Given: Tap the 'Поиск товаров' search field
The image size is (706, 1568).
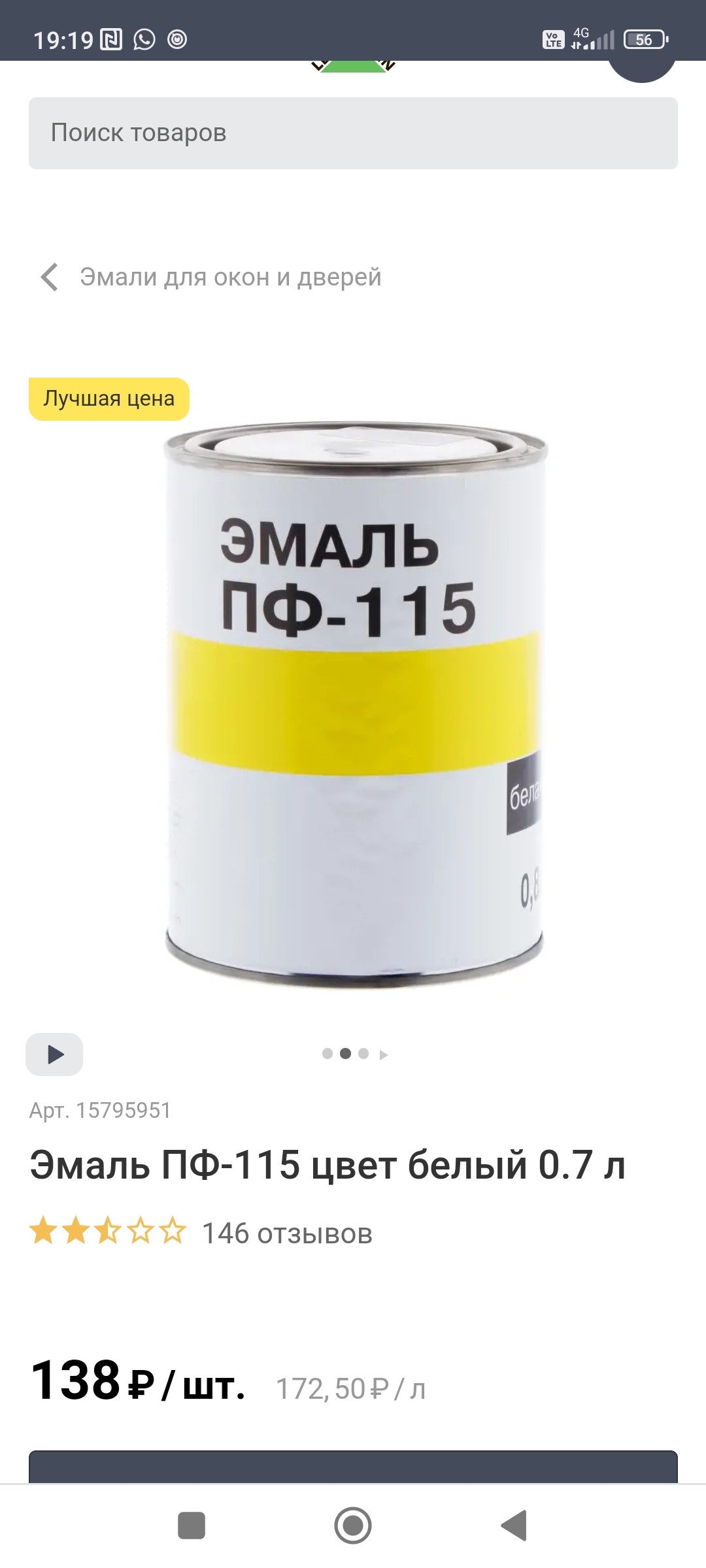Looking at the screenshot, I should (x=353, y=133).
